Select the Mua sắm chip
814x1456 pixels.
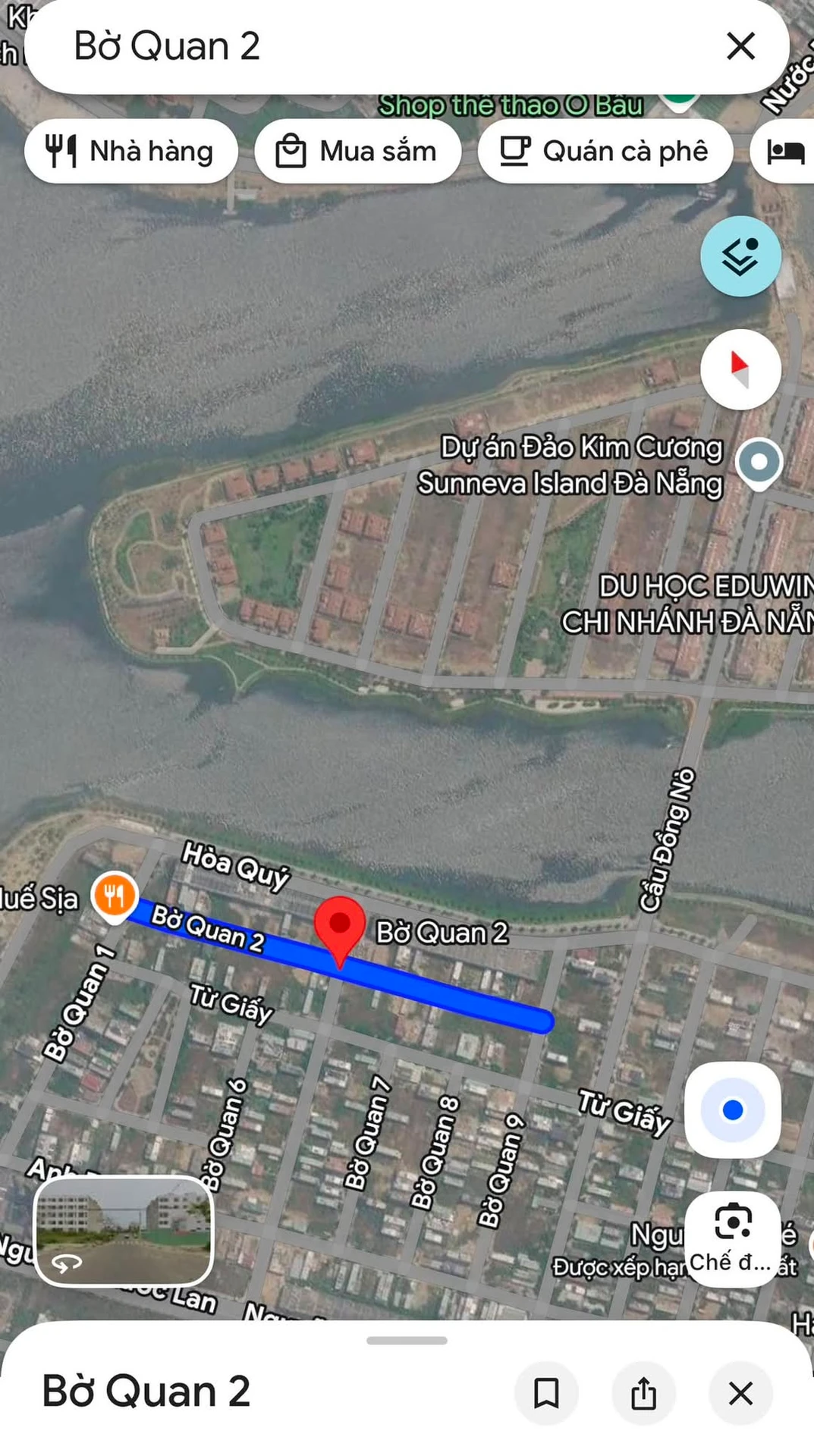pyautogui.click(x=357, y=151)
